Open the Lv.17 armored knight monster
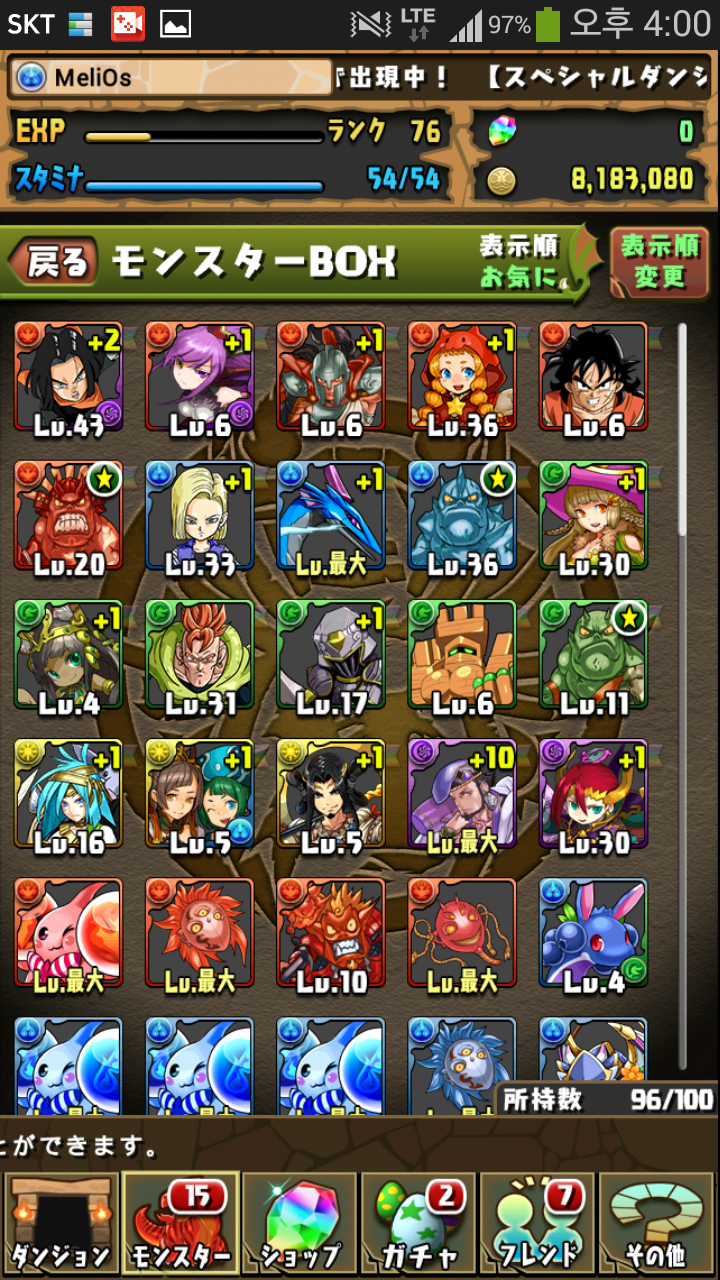Image resolution: width=720 pixels, height=1280 pixels. (x=331, y=655)
